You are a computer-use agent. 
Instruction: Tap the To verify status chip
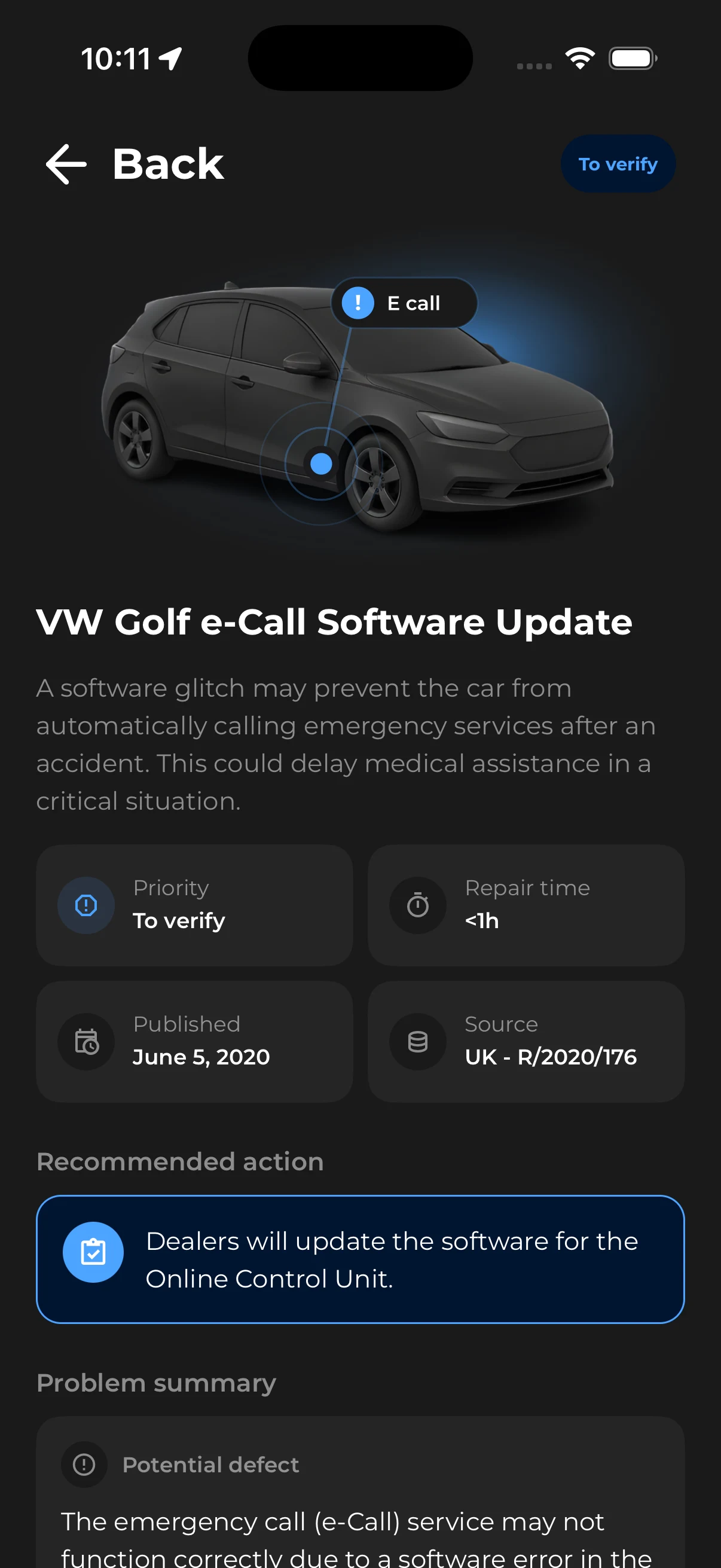618,164
